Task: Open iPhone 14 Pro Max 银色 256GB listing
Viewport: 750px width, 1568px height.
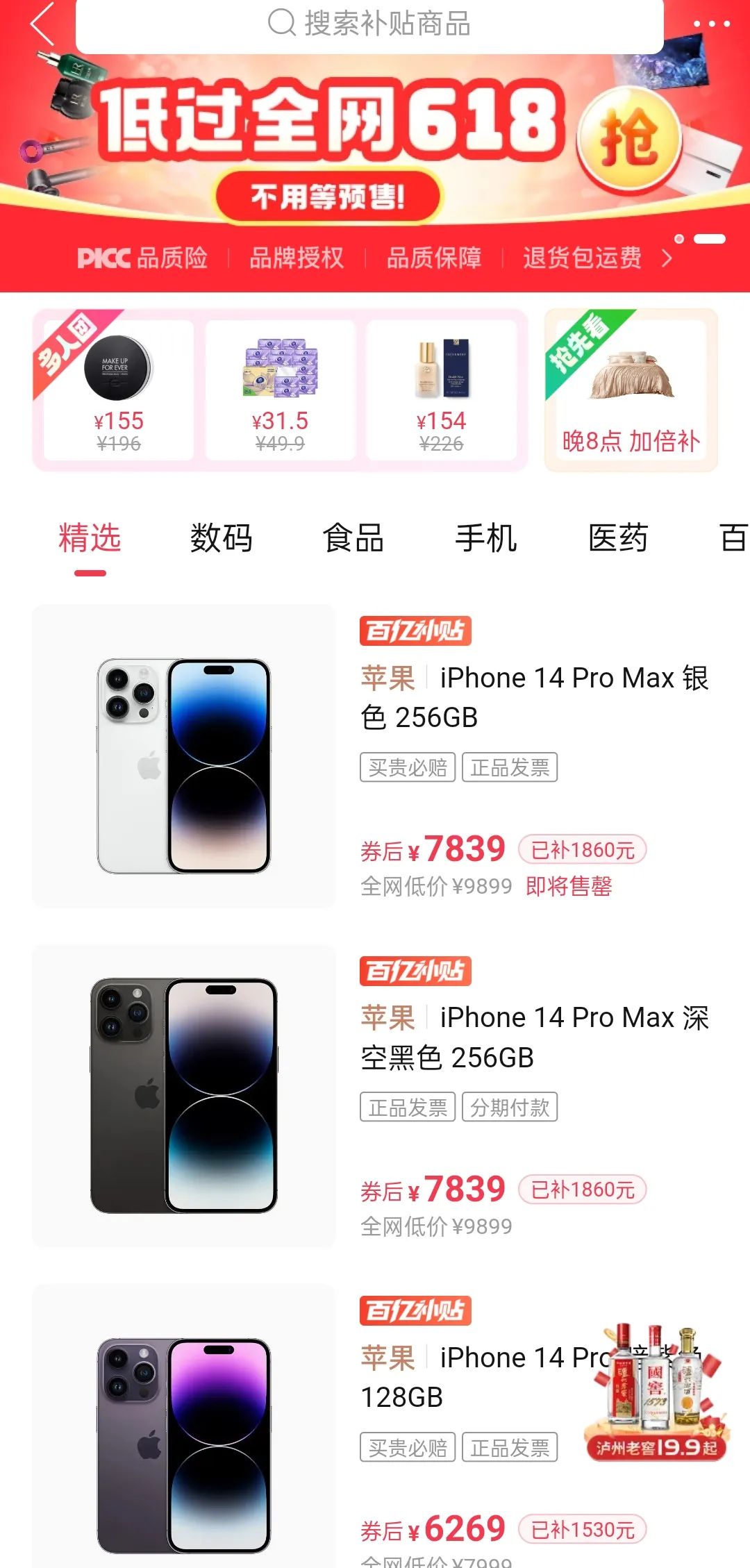Action: pyautogui.click(x=533, y=697)
